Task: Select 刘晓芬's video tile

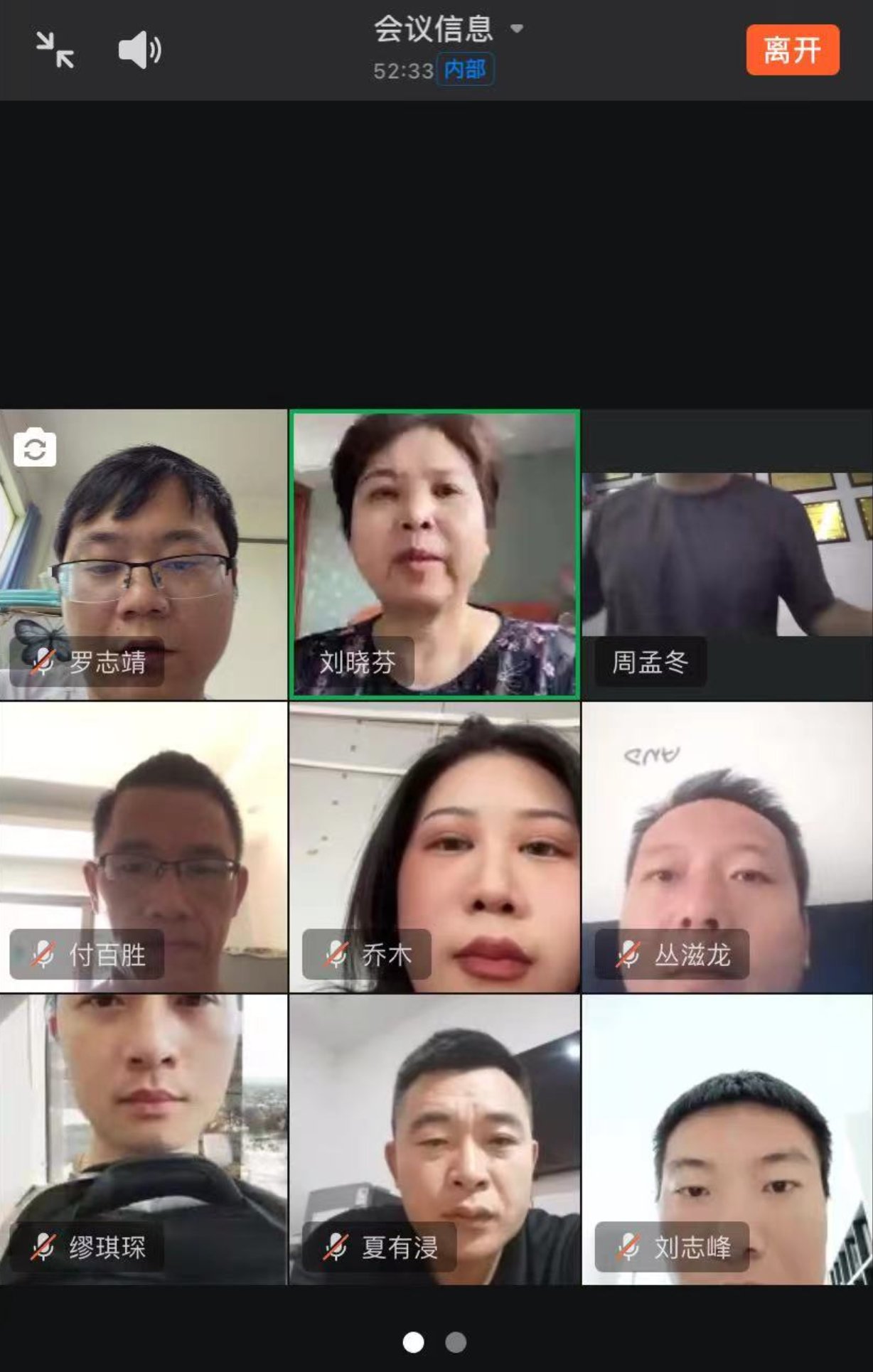Action: click(434, 554)
